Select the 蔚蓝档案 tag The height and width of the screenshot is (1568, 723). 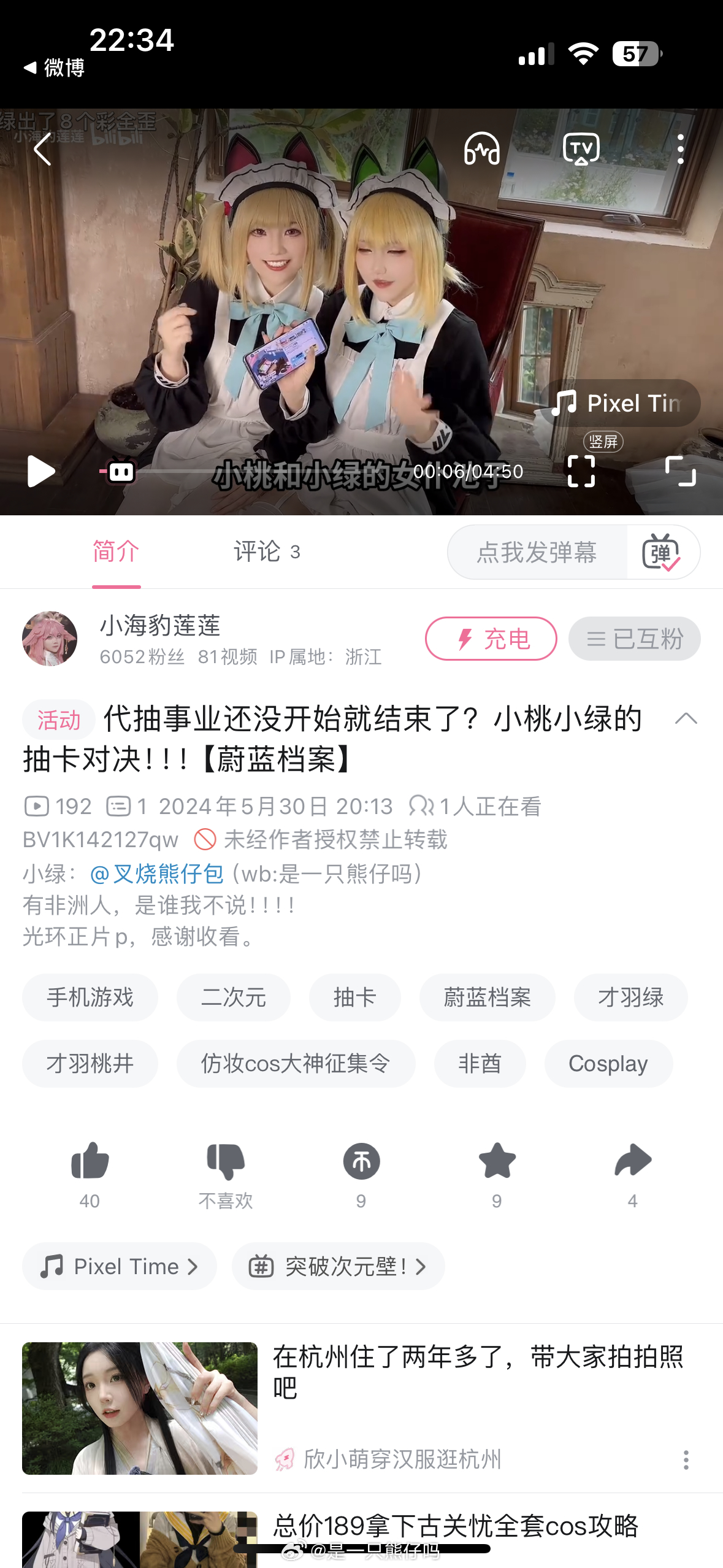[487, 997]
